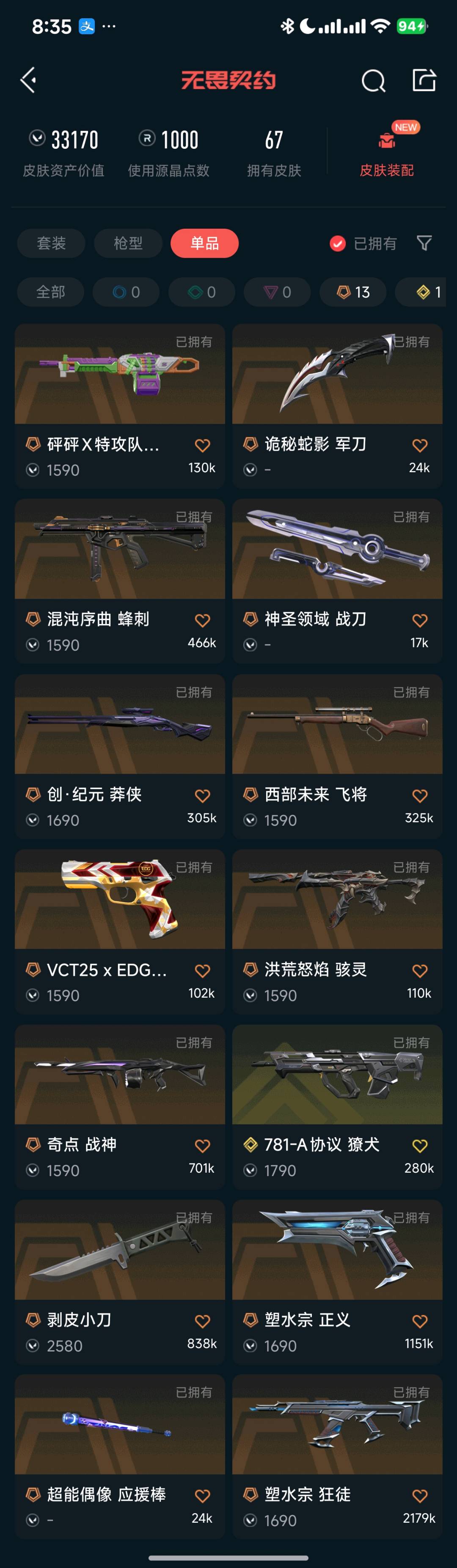Favorite the 剥皮小刀 knife skin
Viewport: 457px width, 1568px height.
click(x=202, y=1321)
